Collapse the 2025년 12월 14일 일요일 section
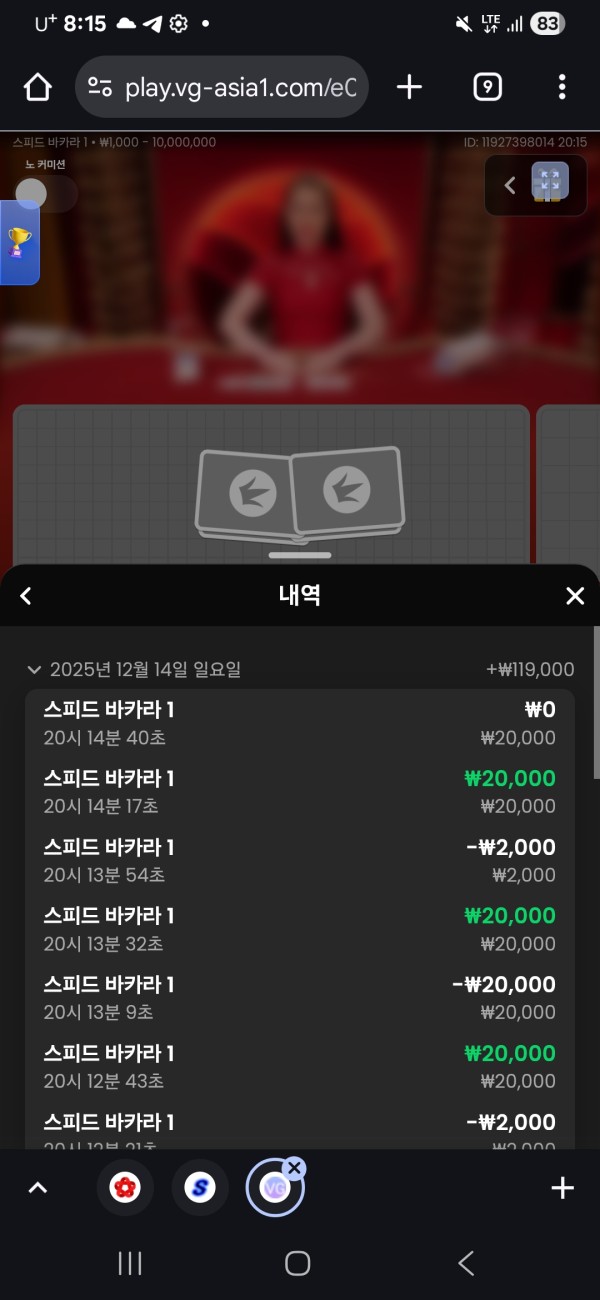Screen dimensions: 600x1300 point(35,670)
